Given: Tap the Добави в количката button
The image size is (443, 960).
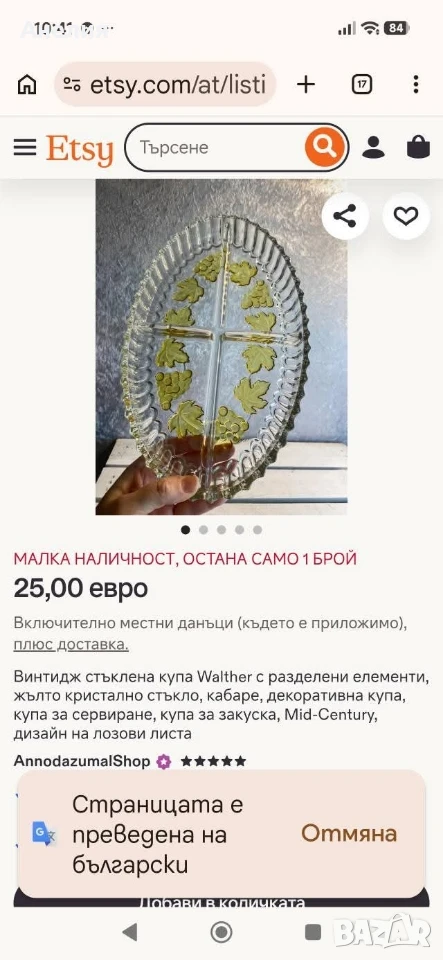Looking at the screenshot, I should [x=222, y=900].
